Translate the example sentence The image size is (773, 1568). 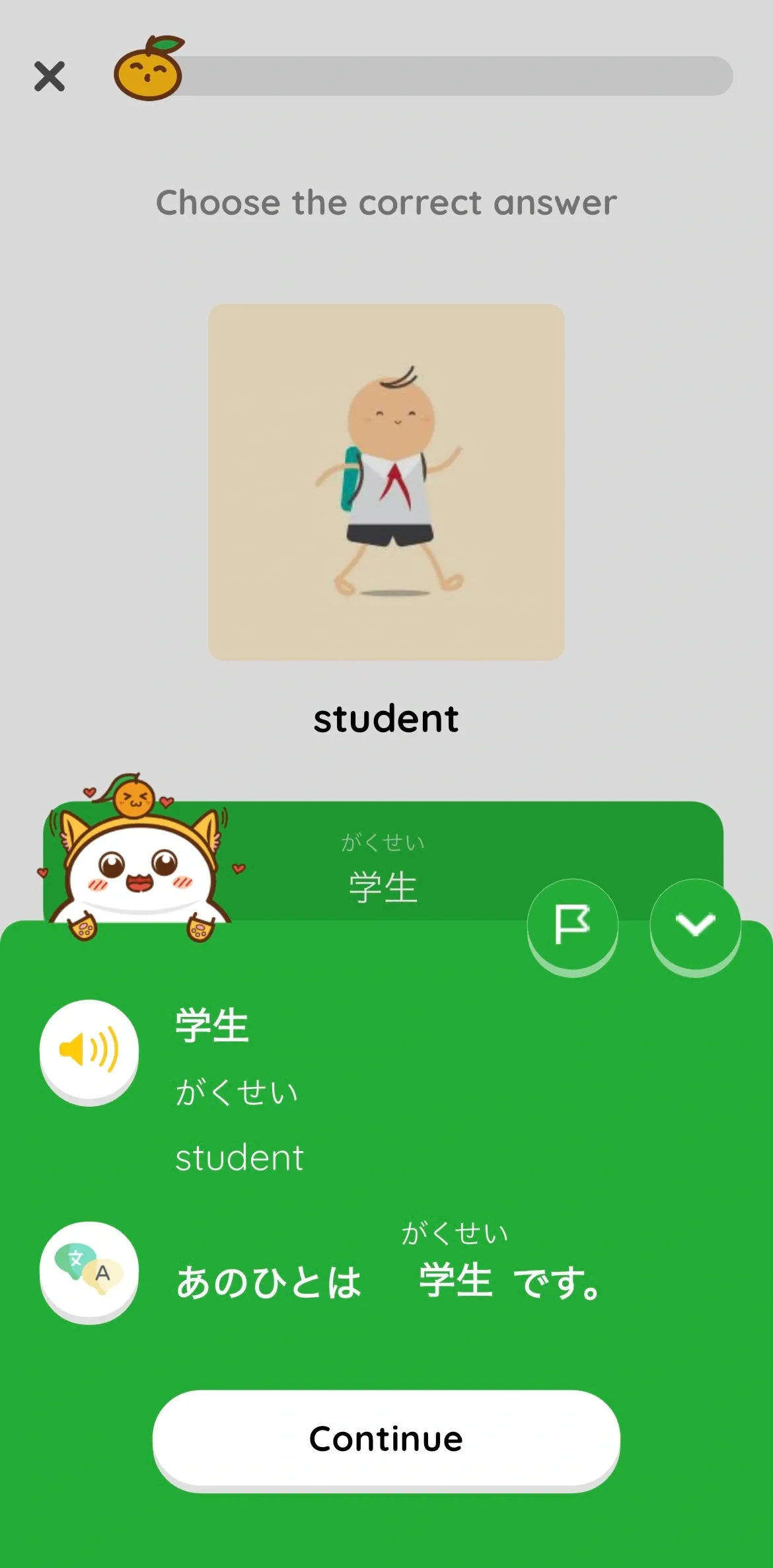coord(89,1271)
